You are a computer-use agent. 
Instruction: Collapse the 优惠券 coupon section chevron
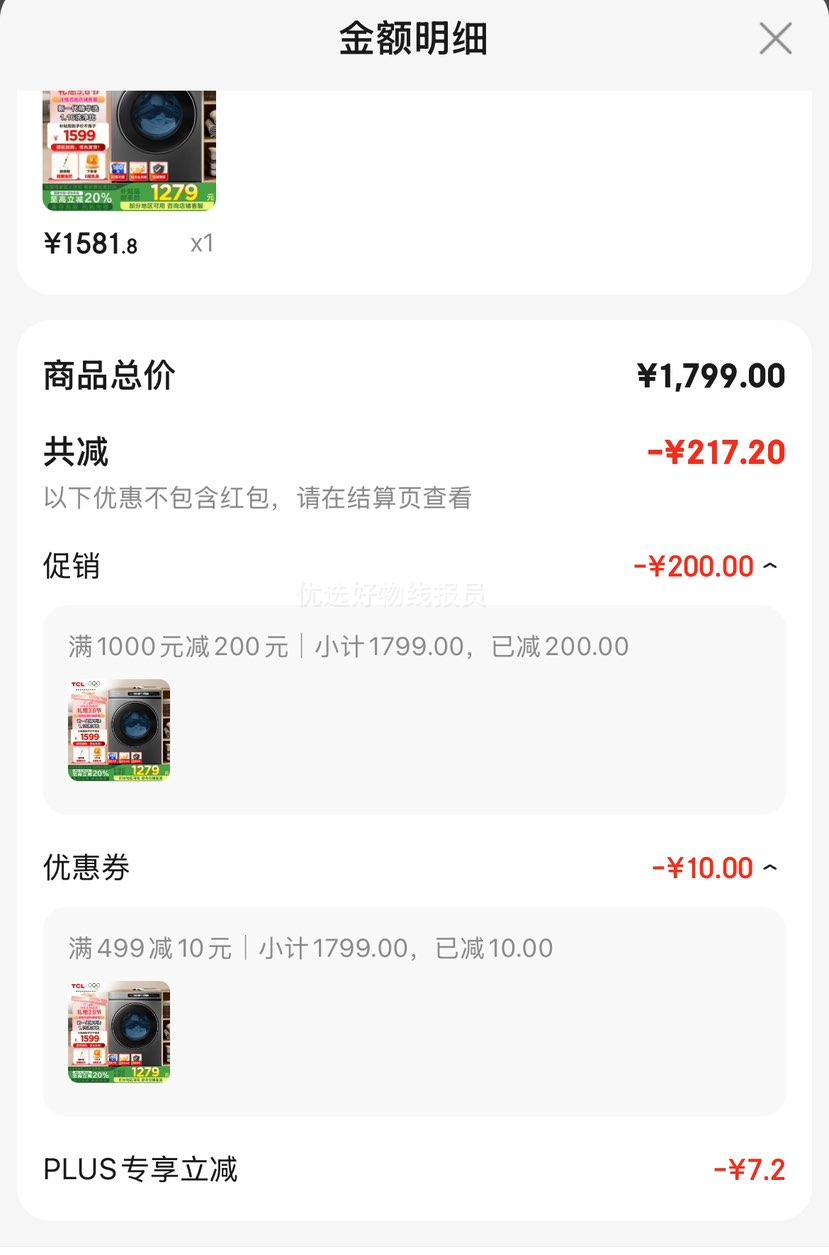[771, 867]
